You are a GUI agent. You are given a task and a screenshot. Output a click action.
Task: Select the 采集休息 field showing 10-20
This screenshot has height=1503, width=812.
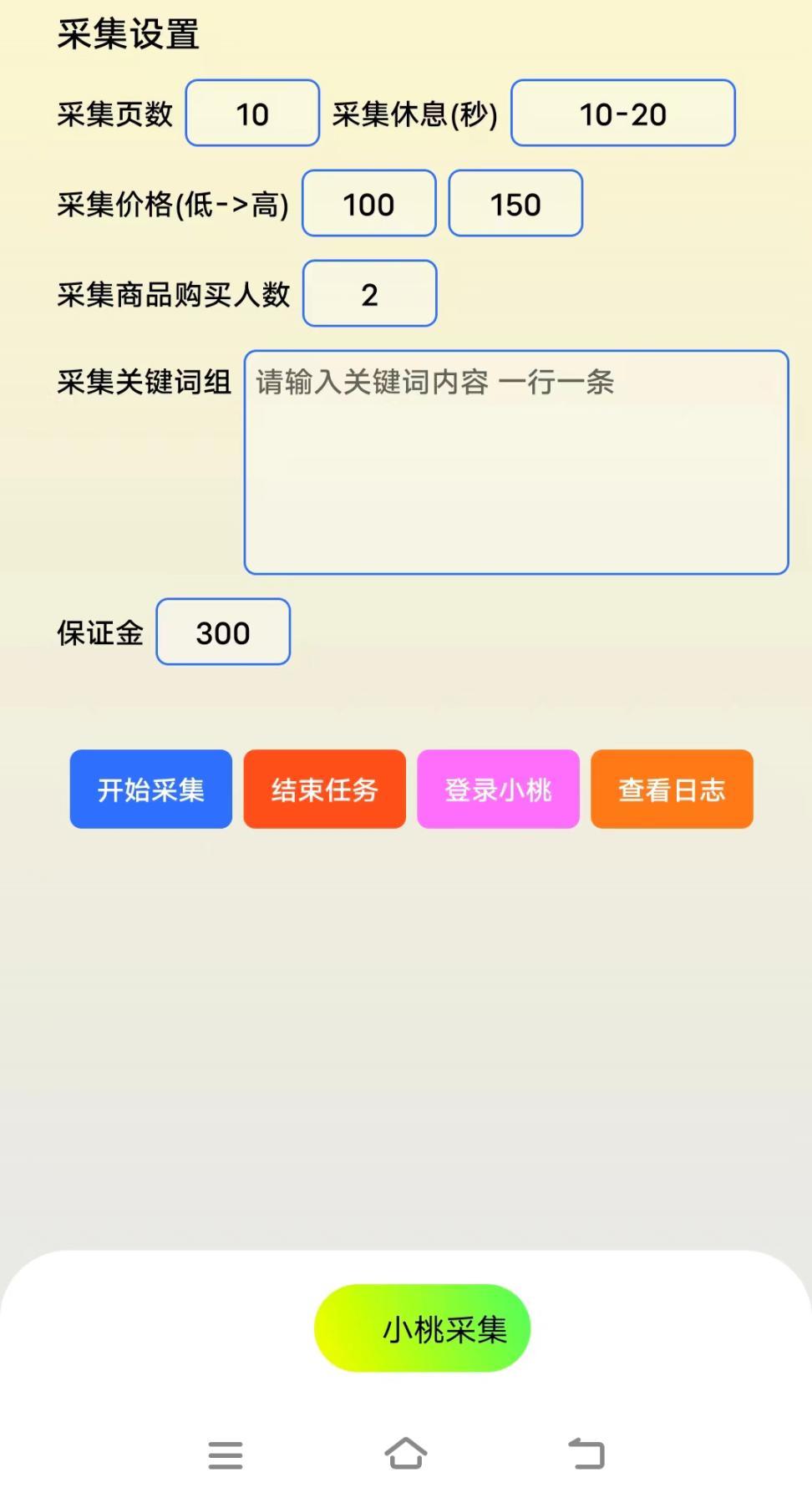pos(622,114)
